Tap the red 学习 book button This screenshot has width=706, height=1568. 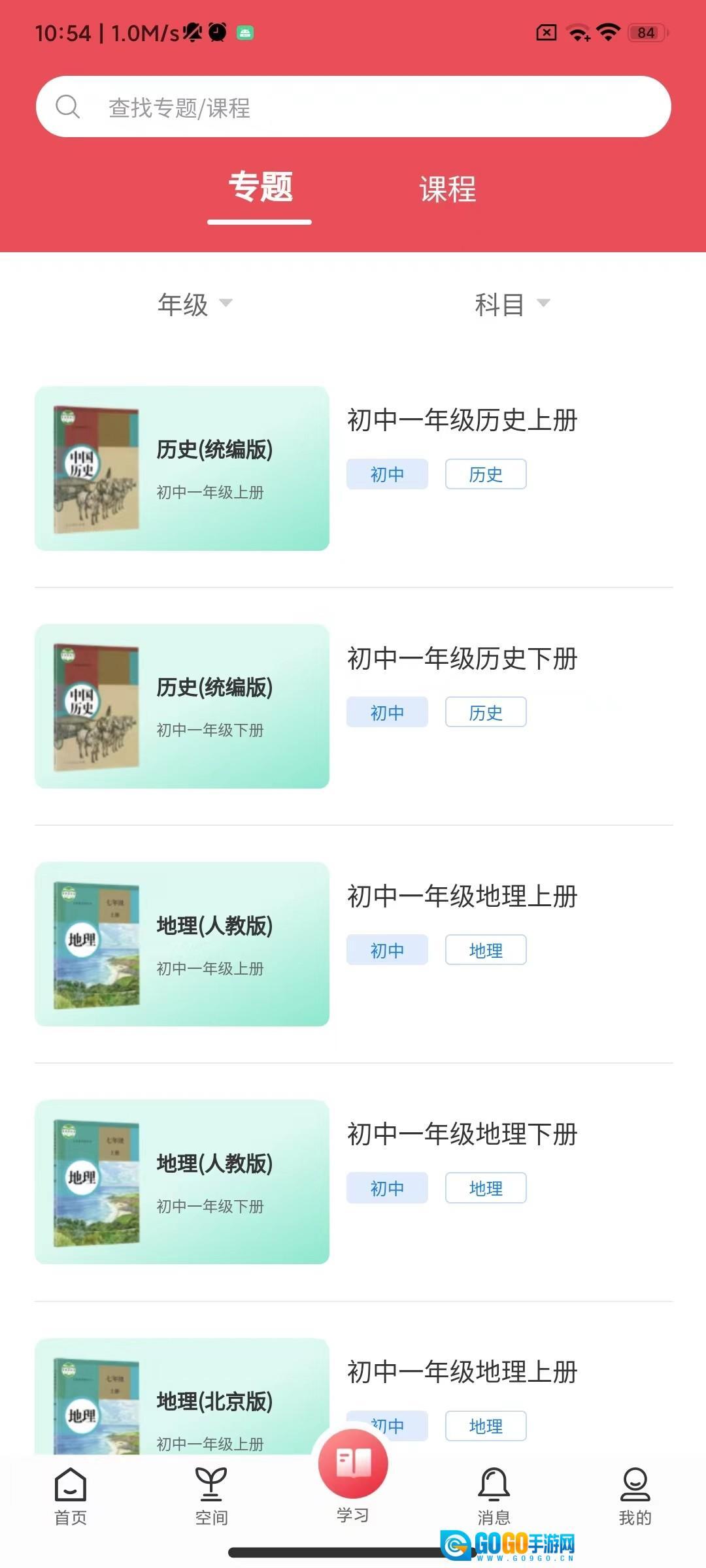[353, 1465]
